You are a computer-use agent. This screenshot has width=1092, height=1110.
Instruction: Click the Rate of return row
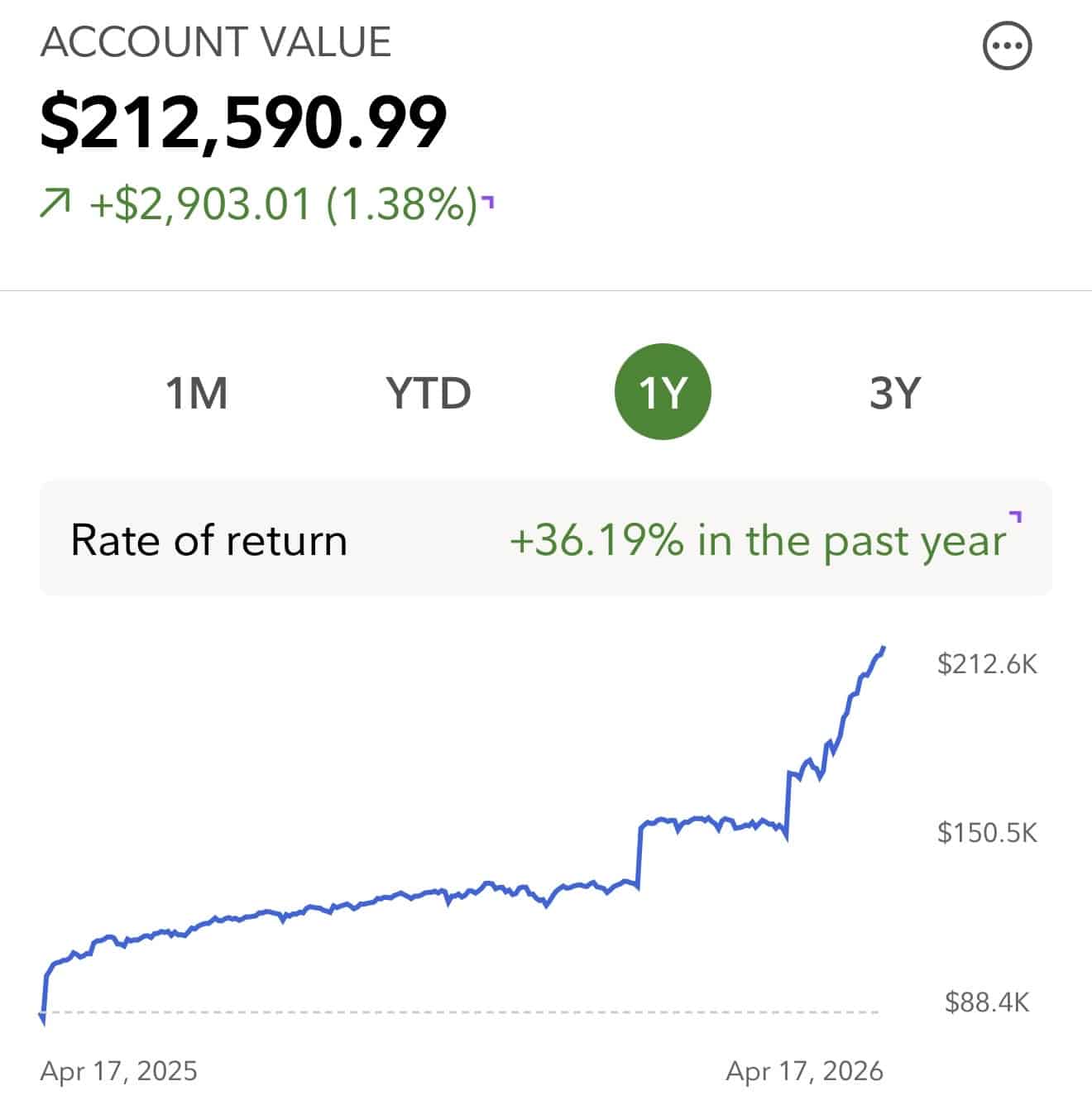coord(208,540)
